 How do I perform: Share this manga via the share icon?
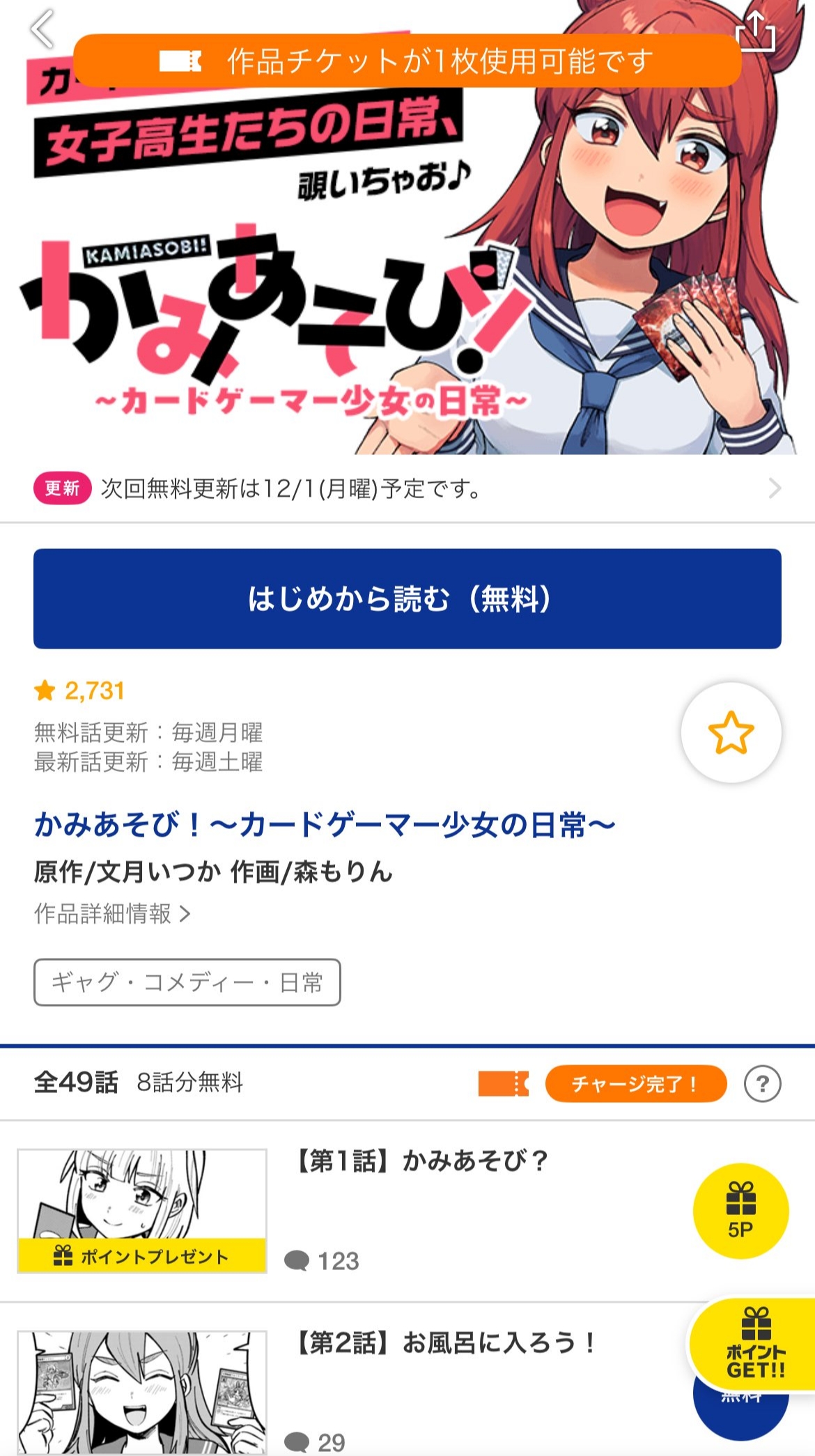[x=756, y=31]
